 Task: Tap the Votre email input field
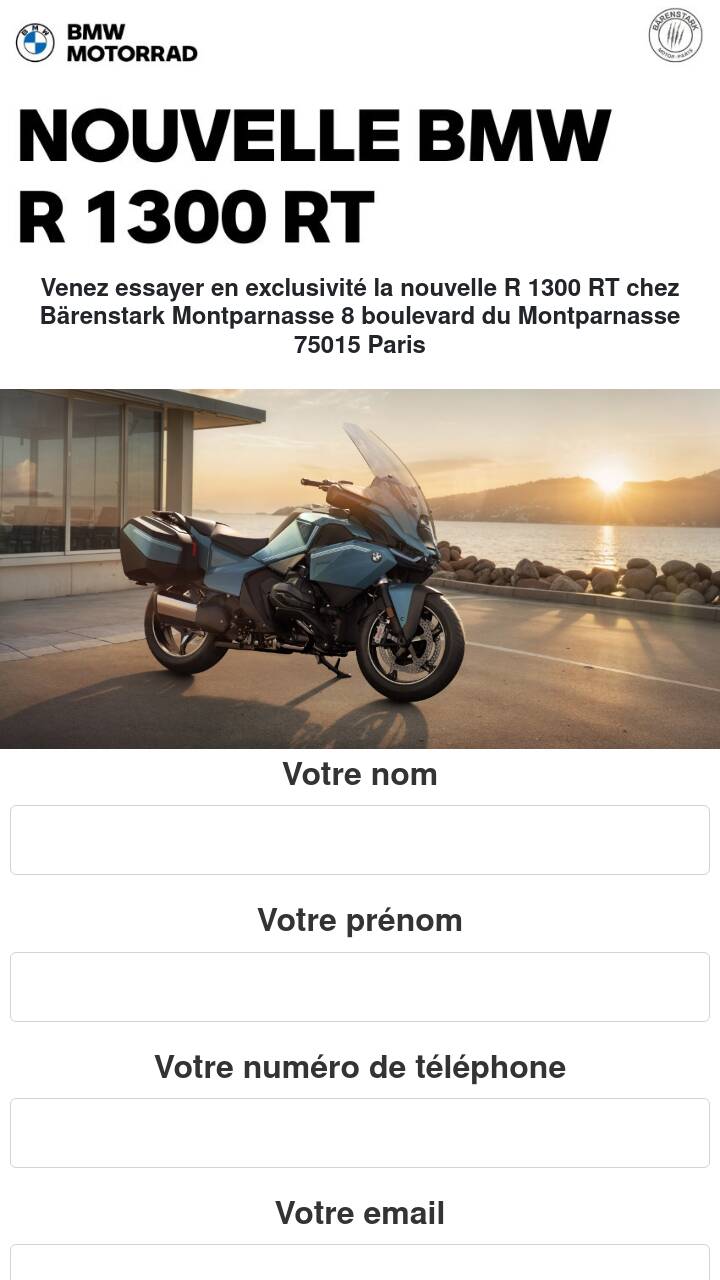click(360, 1262)
